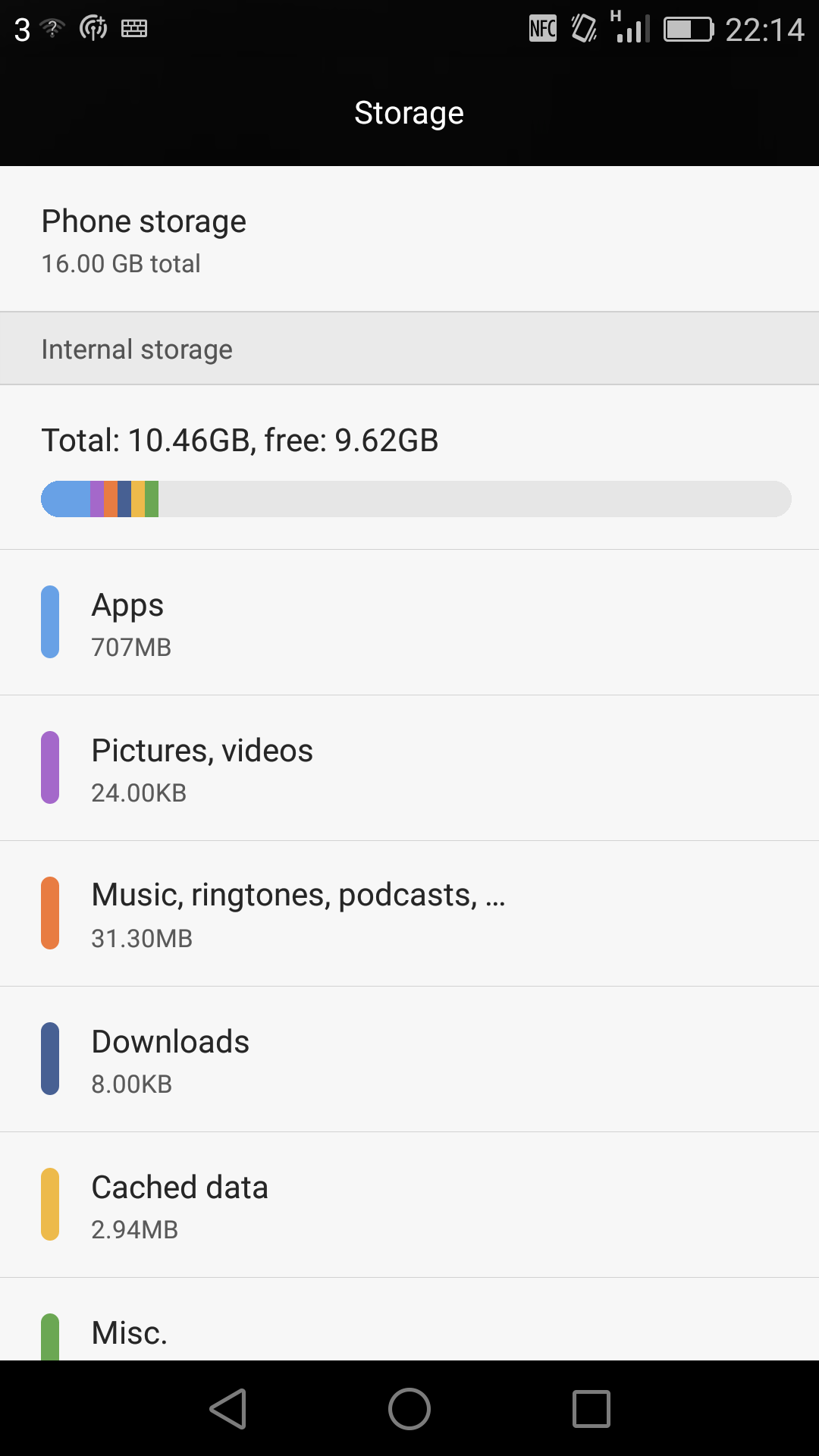Image resolution: width=819 pixels, height=1456 pixels.
Task: Go back using the navigation bar
Action: pos(228,1409)
